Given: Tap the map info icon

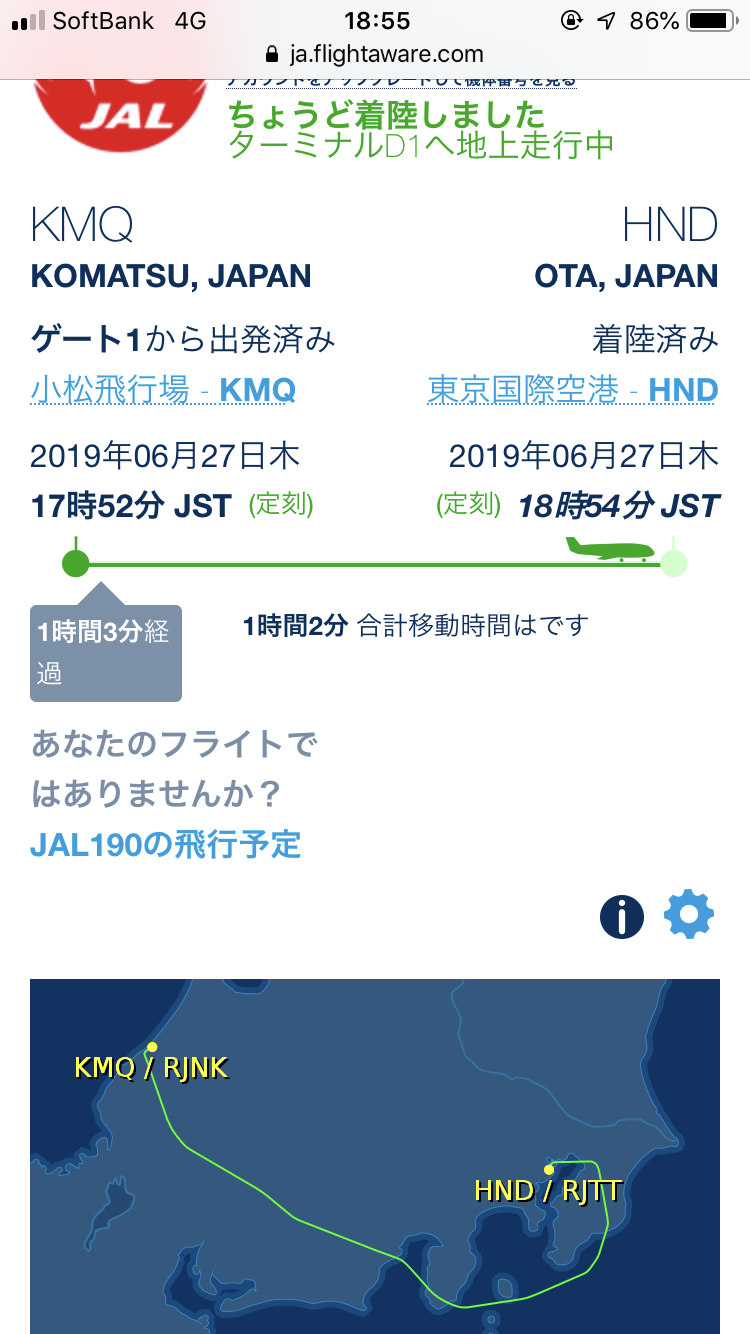Looking at the screenshot, I should point(622,915).
